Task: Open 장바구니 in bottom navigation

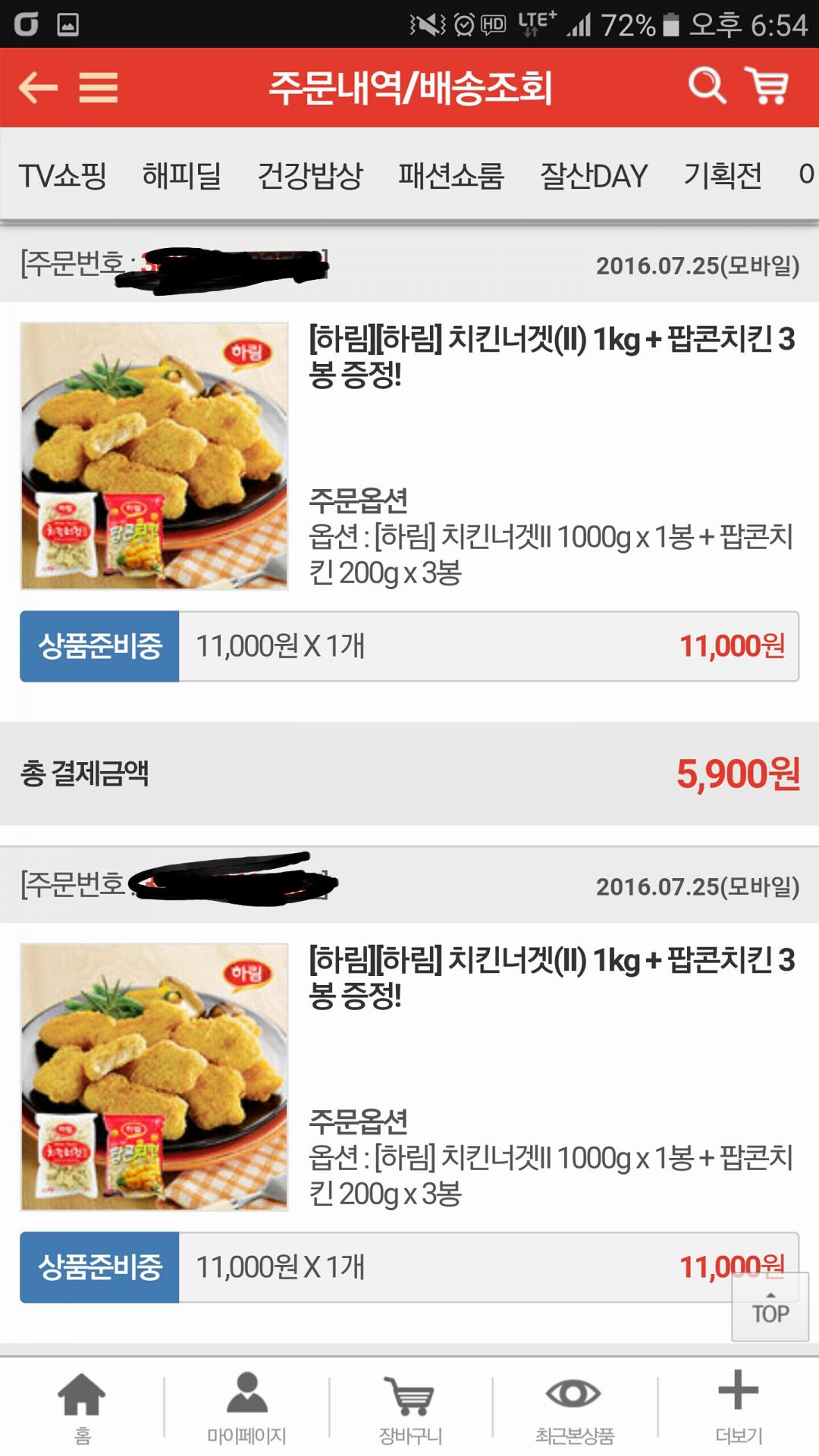Action: [410, 1407]
